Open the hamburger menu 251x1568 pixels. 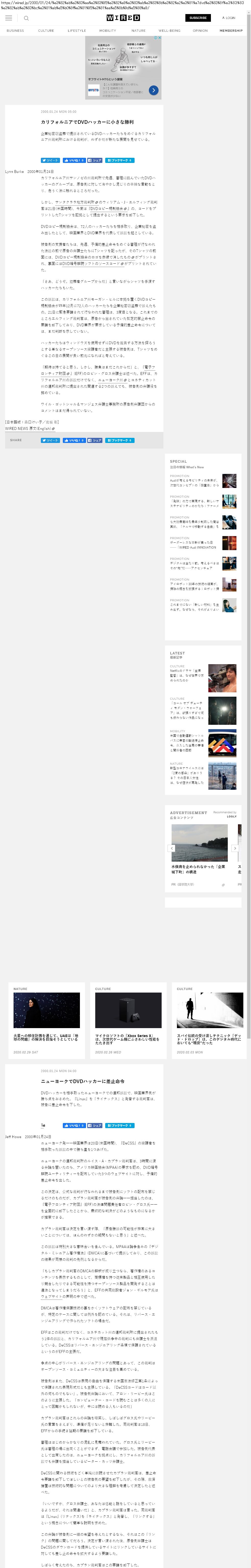point(8,18)
